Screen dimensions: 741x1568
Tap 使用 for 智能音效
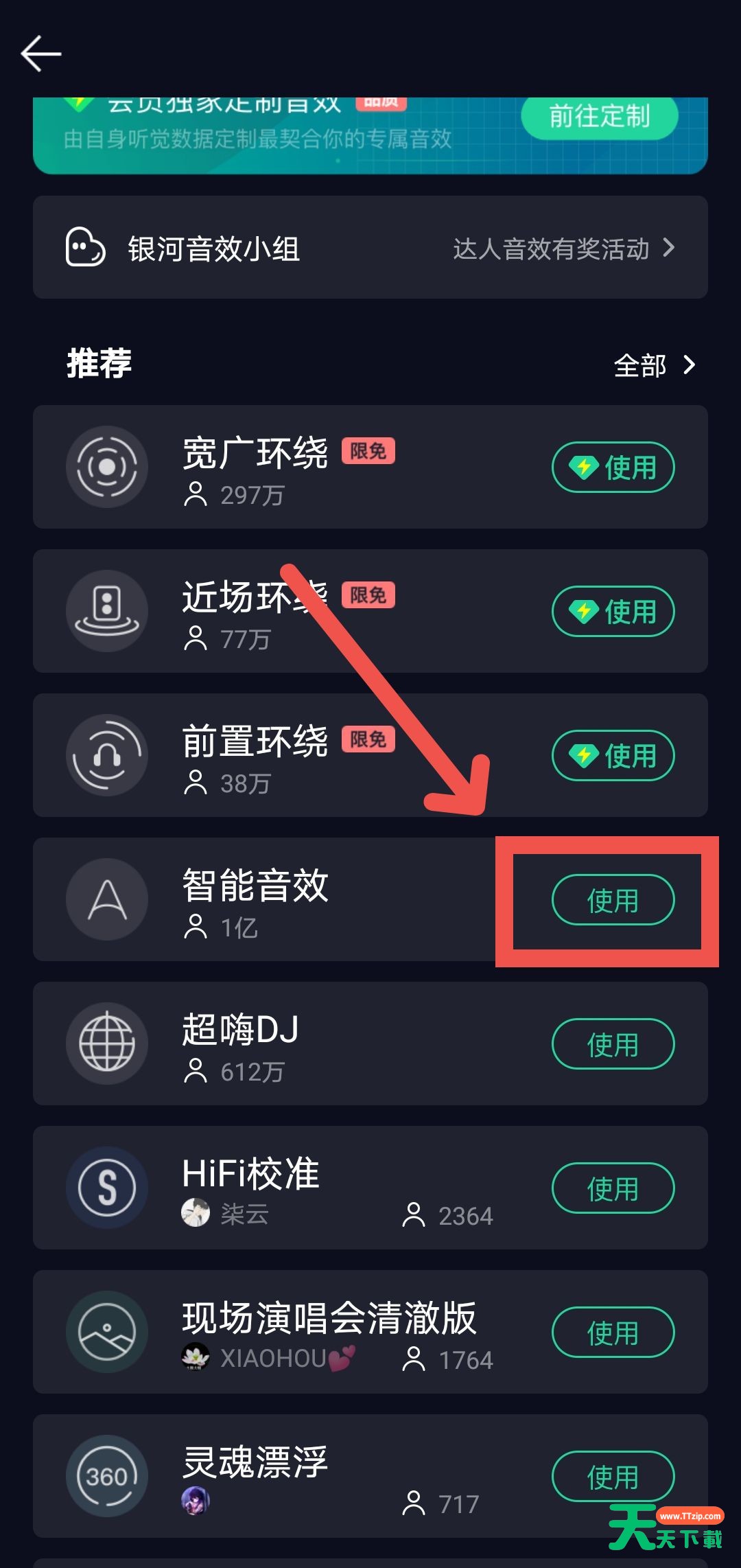pyautogui.click(x=613, y=900)
